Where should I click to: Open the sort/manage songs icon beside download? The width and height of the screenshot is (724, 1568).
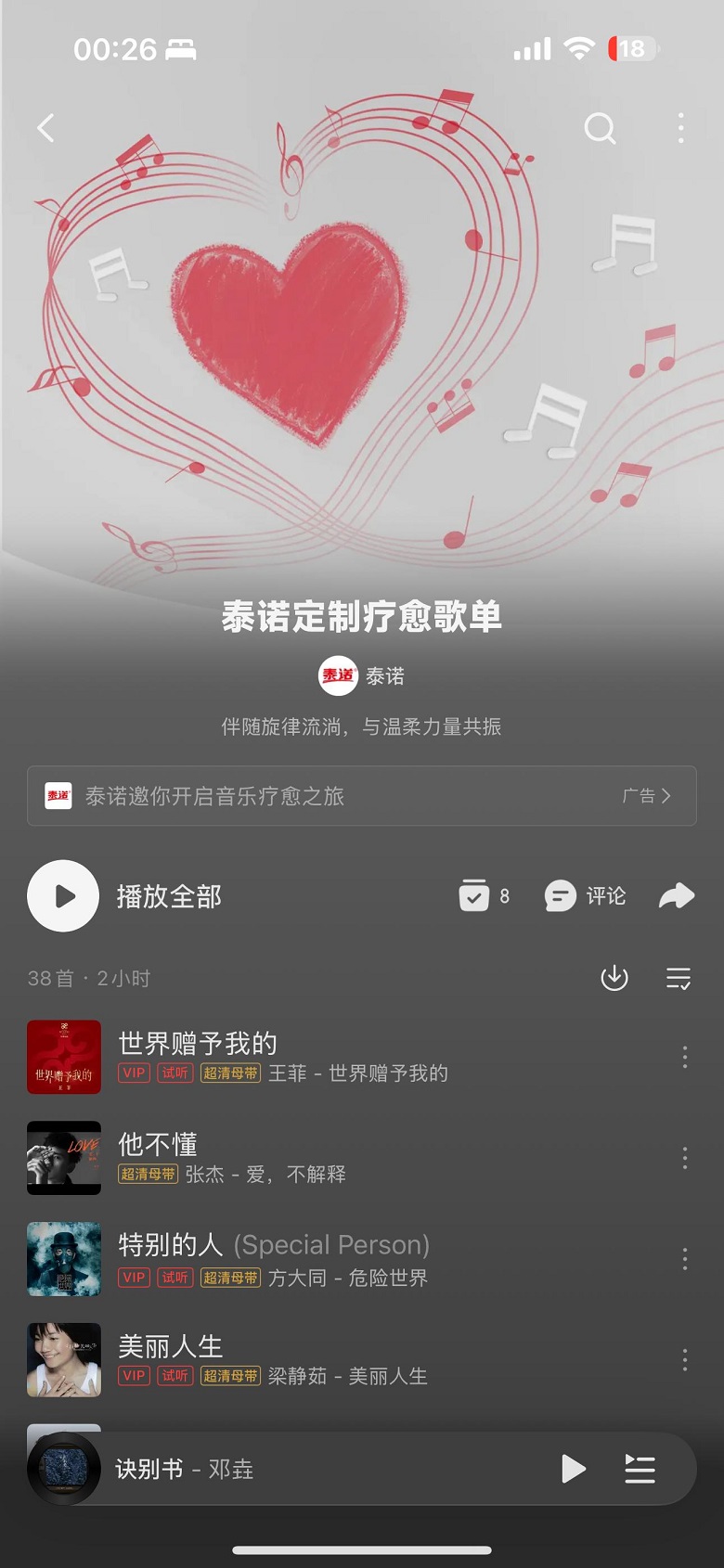tap(677, 978)
